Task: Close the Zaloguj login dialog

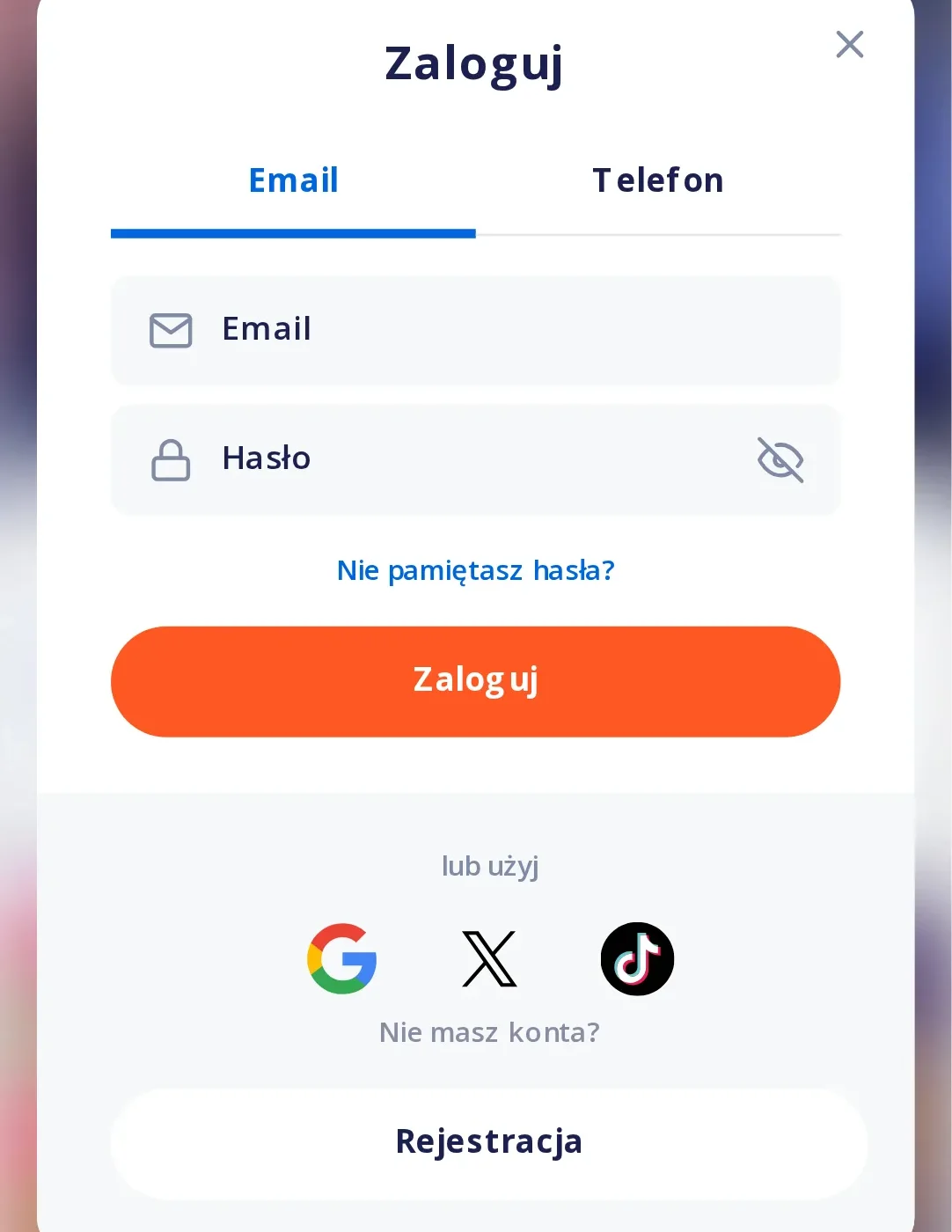Action: point(849,44)
